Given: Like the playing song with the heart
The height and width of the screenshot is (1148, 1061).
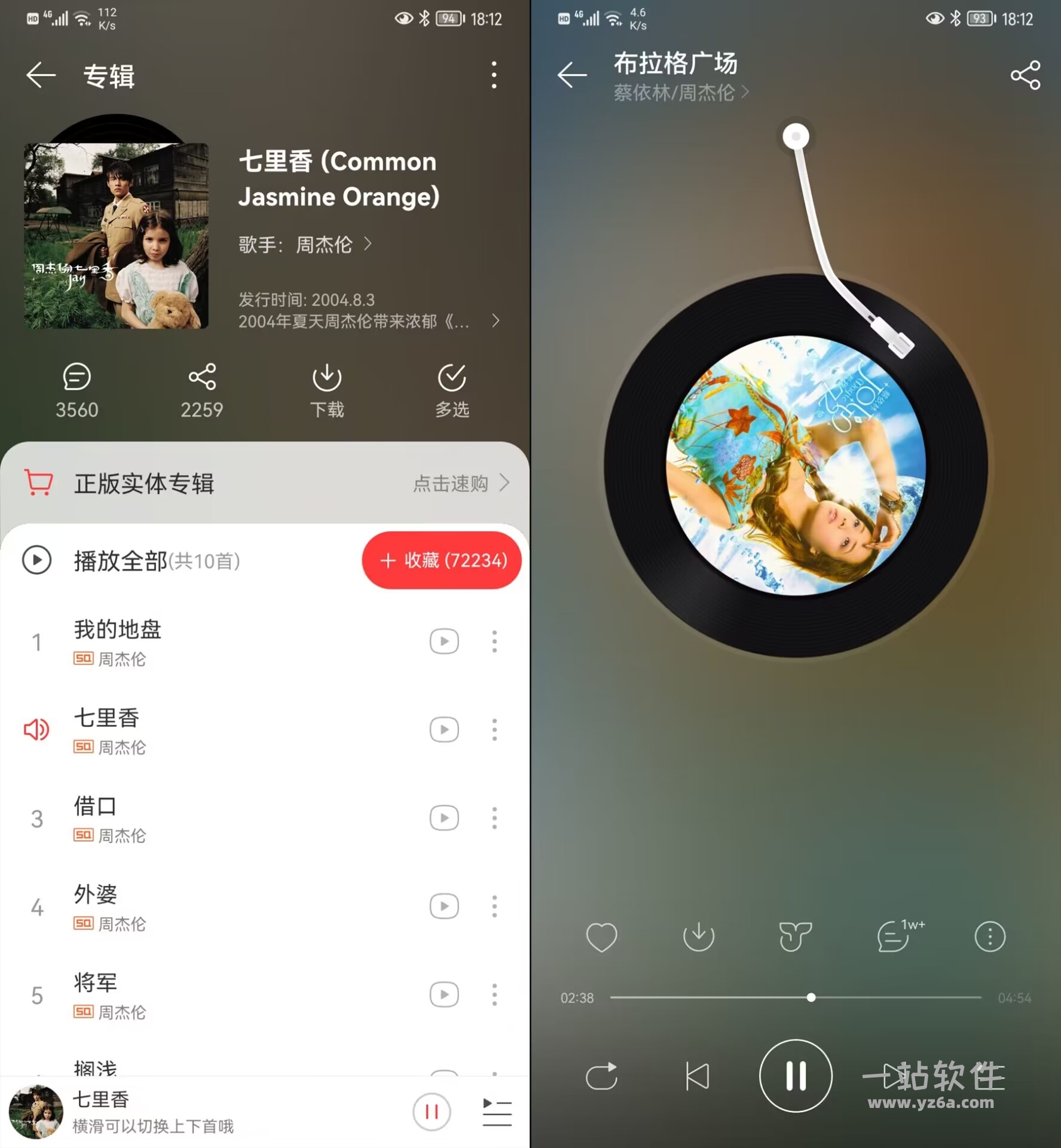Looking at the screenshot, I should tap(601, 936).
